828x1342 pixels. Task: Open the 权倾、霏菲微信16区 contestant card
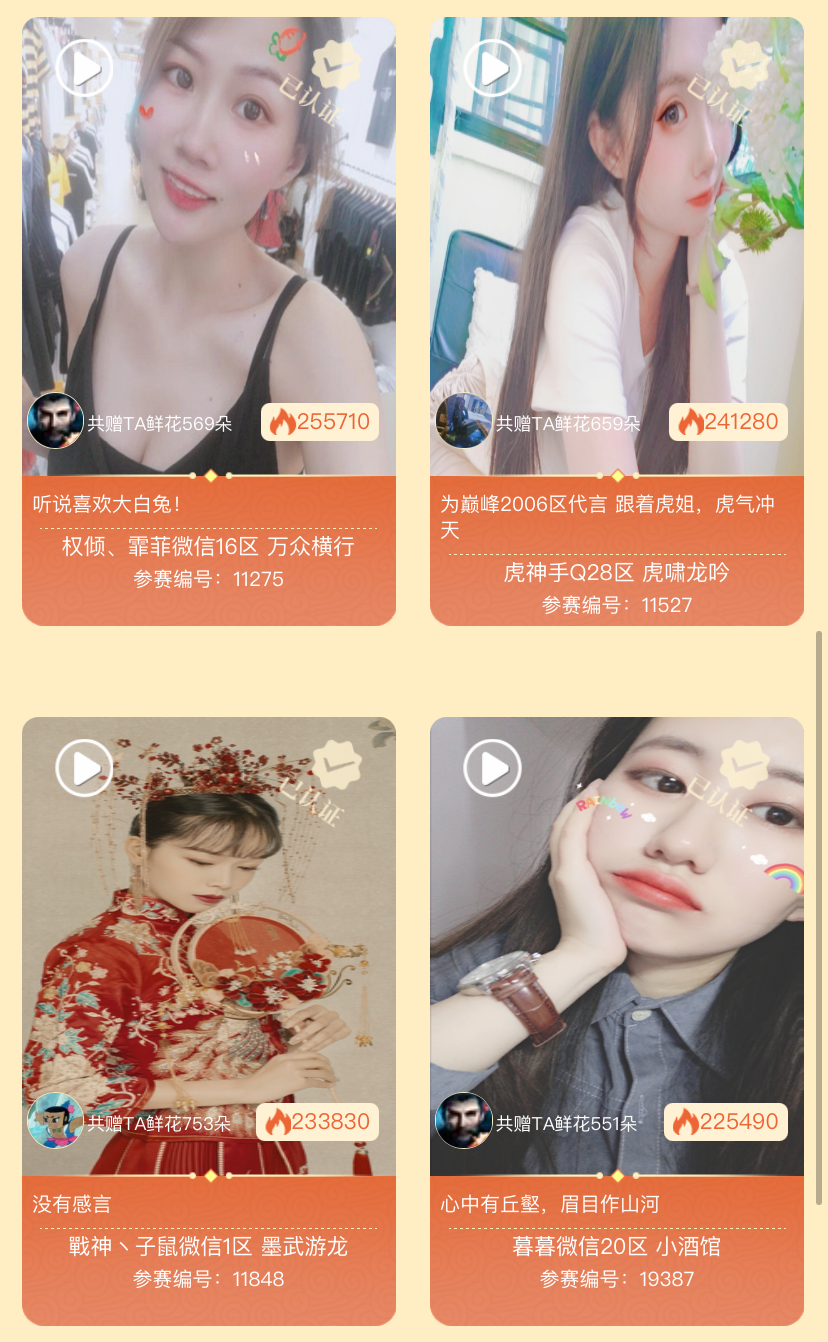(208, 547)
